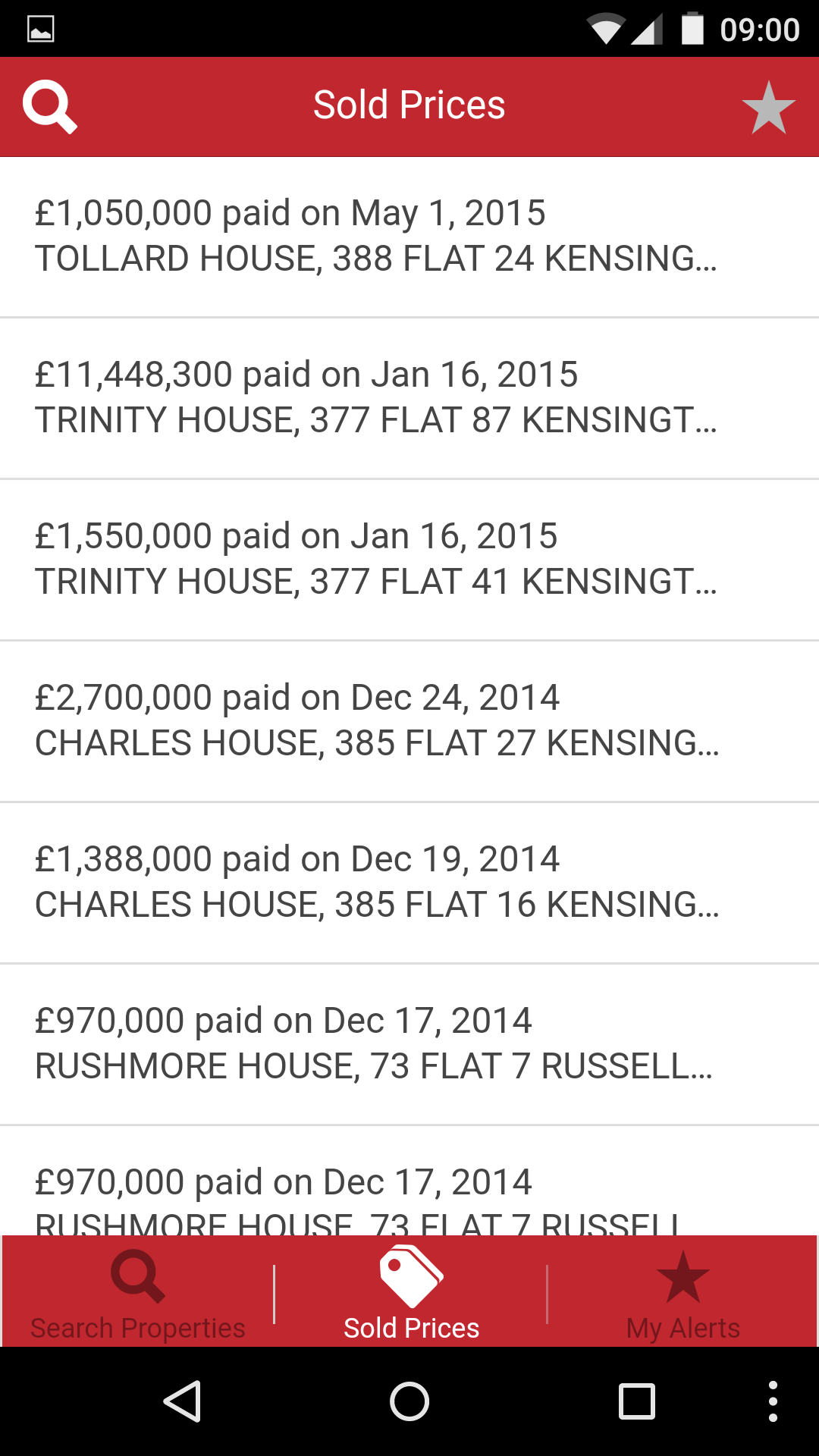Select the £11,448,300 Trinity House entry
The image size is (819, 1456).
409,397
